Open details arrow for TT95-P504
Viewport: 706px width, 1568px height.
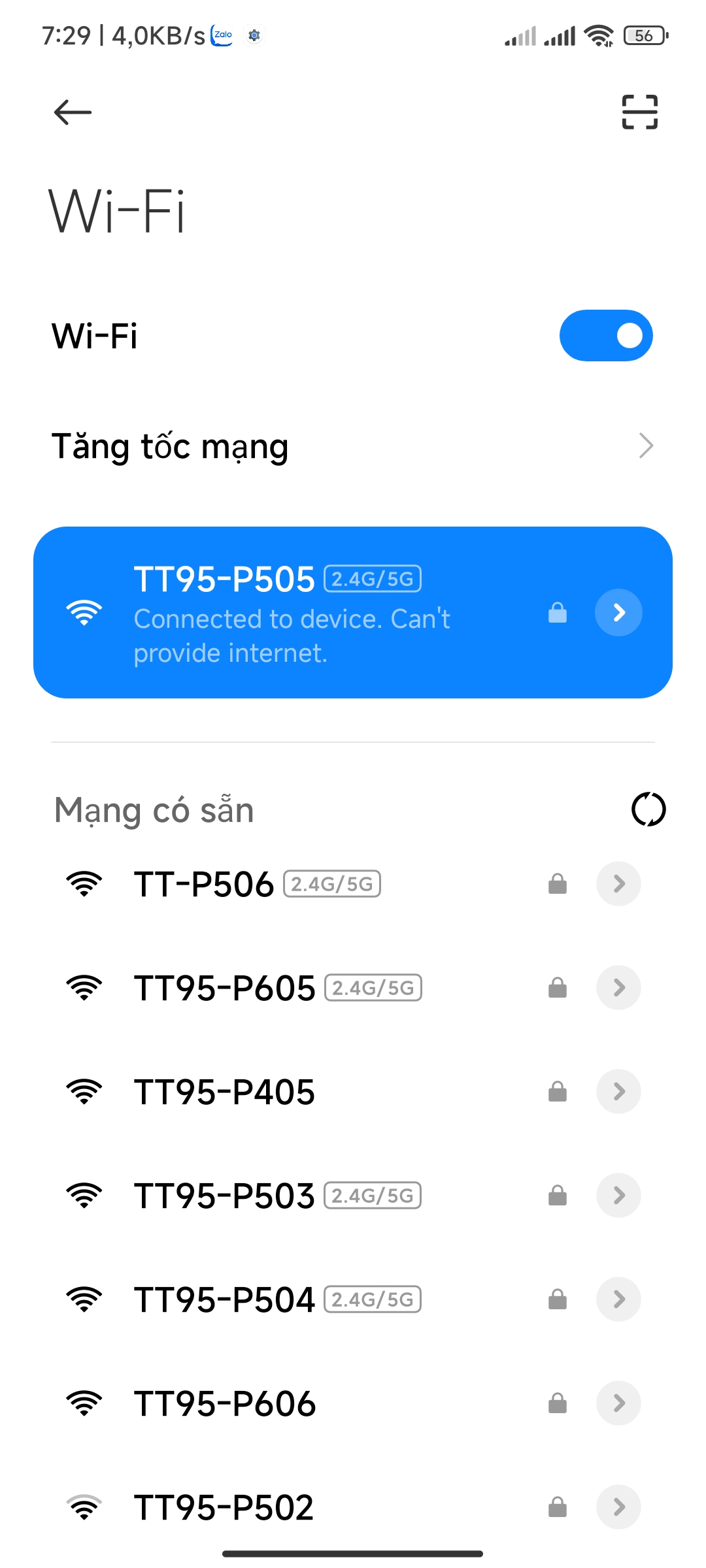pyautogui.click(x=618, y=1299)
